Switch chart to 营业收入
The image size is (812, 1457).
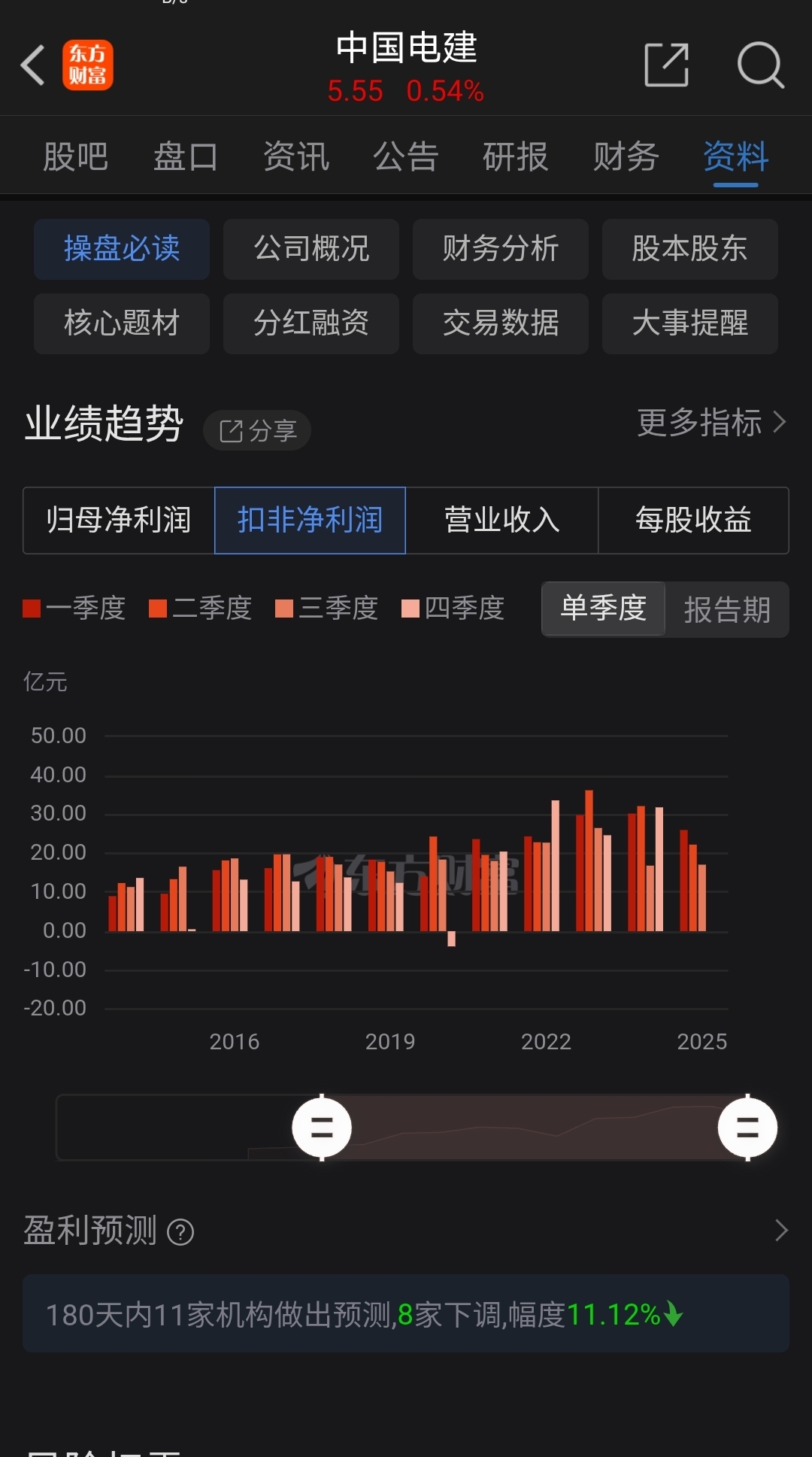click(x=501, y=521)
